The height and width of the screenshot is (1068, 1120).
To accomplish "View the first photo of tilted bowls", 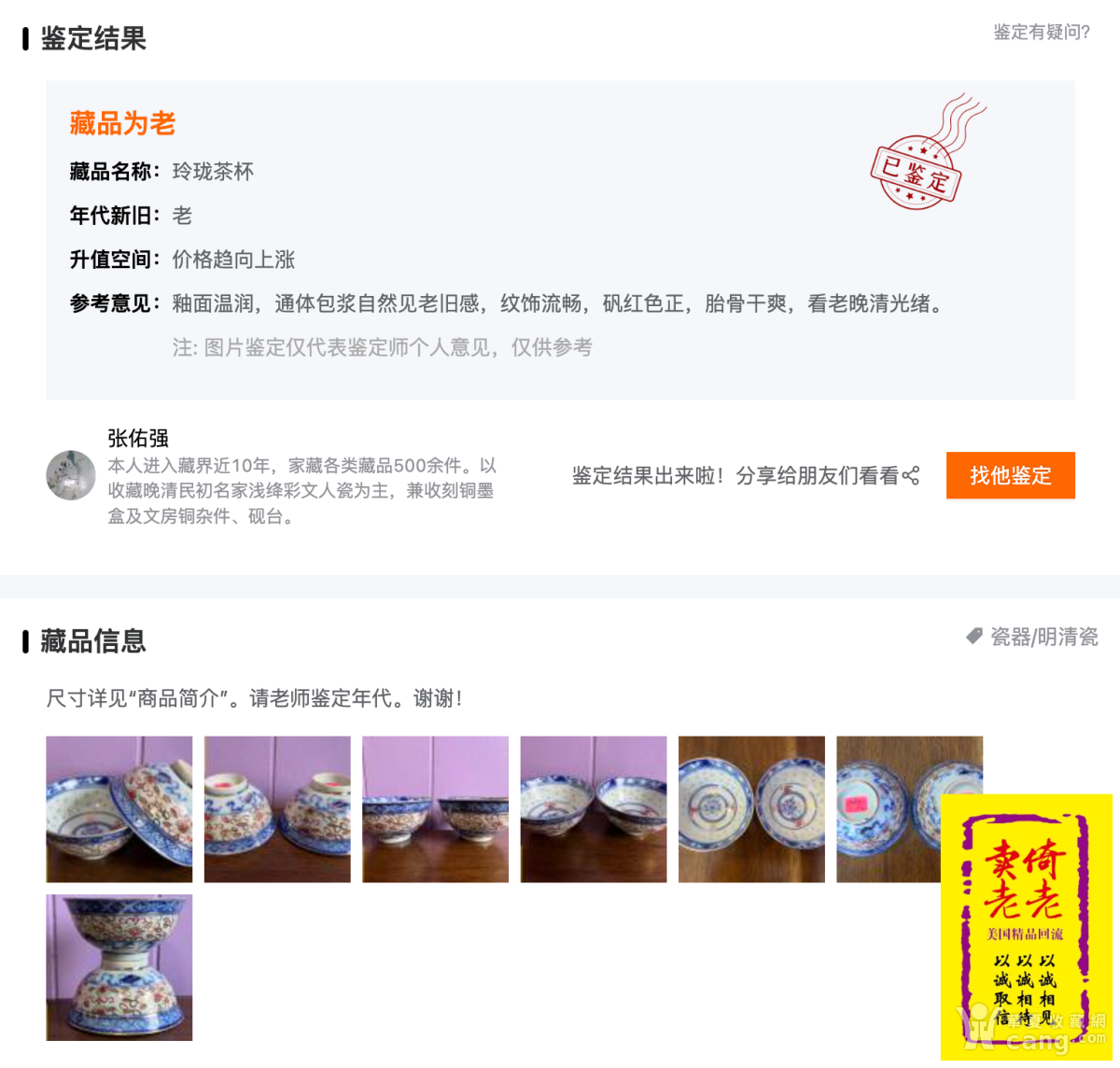I will [x=119, y=809].
